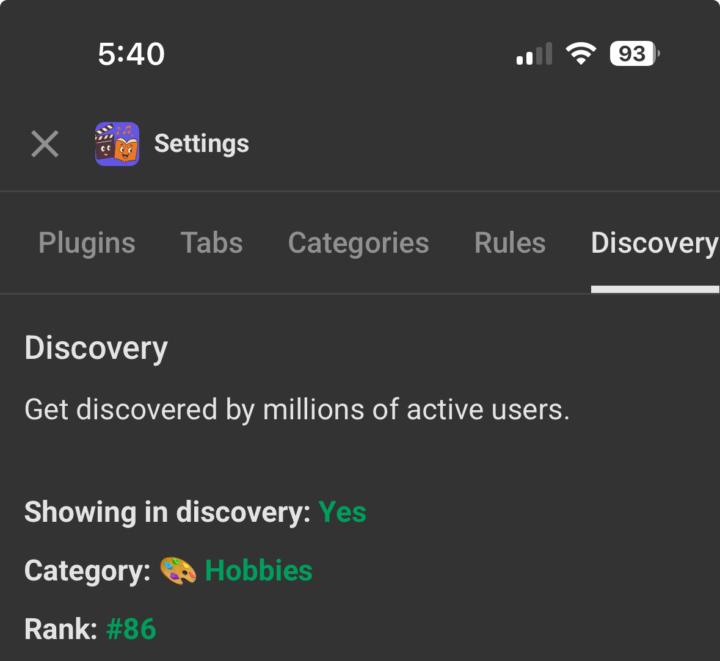Open the Tabs tab
Viewport: 720px width, 661px height.
[x=212, y=243]
